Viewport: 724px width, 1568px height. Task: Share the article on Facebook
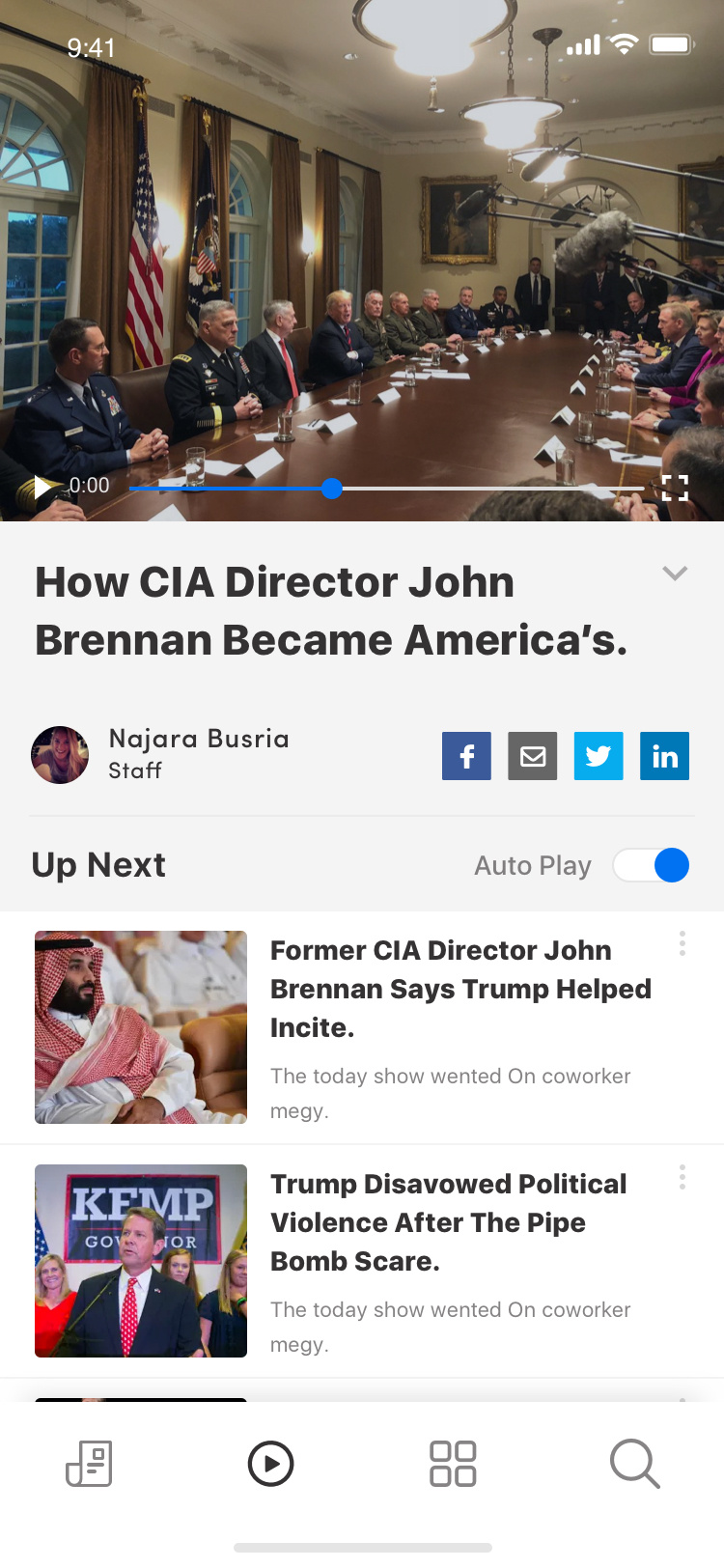pyautogui.click(x=466, y=756)
